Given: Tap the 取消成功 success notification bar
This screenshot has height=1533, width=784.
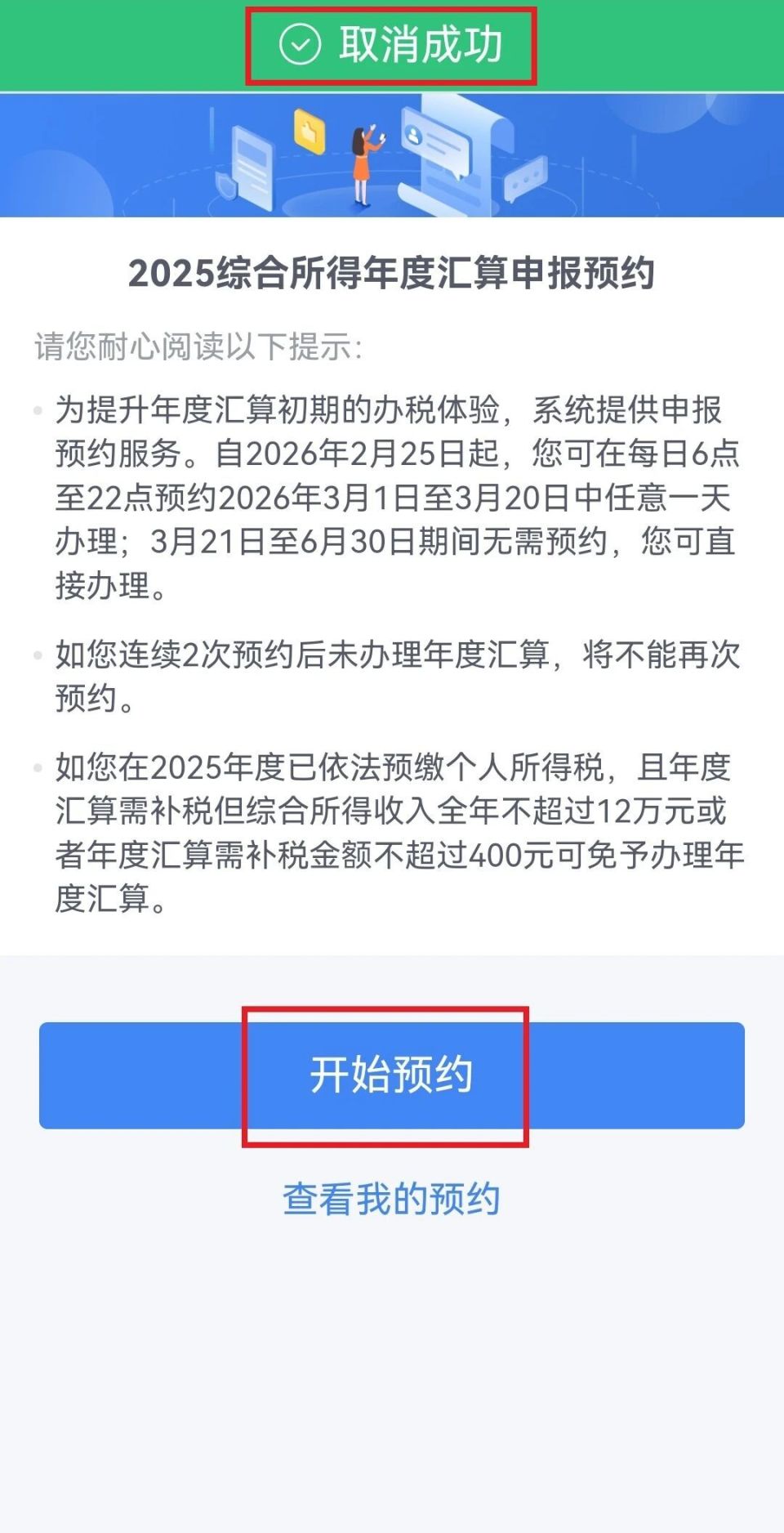Looking at the screenshot, I should pos(392,42).
